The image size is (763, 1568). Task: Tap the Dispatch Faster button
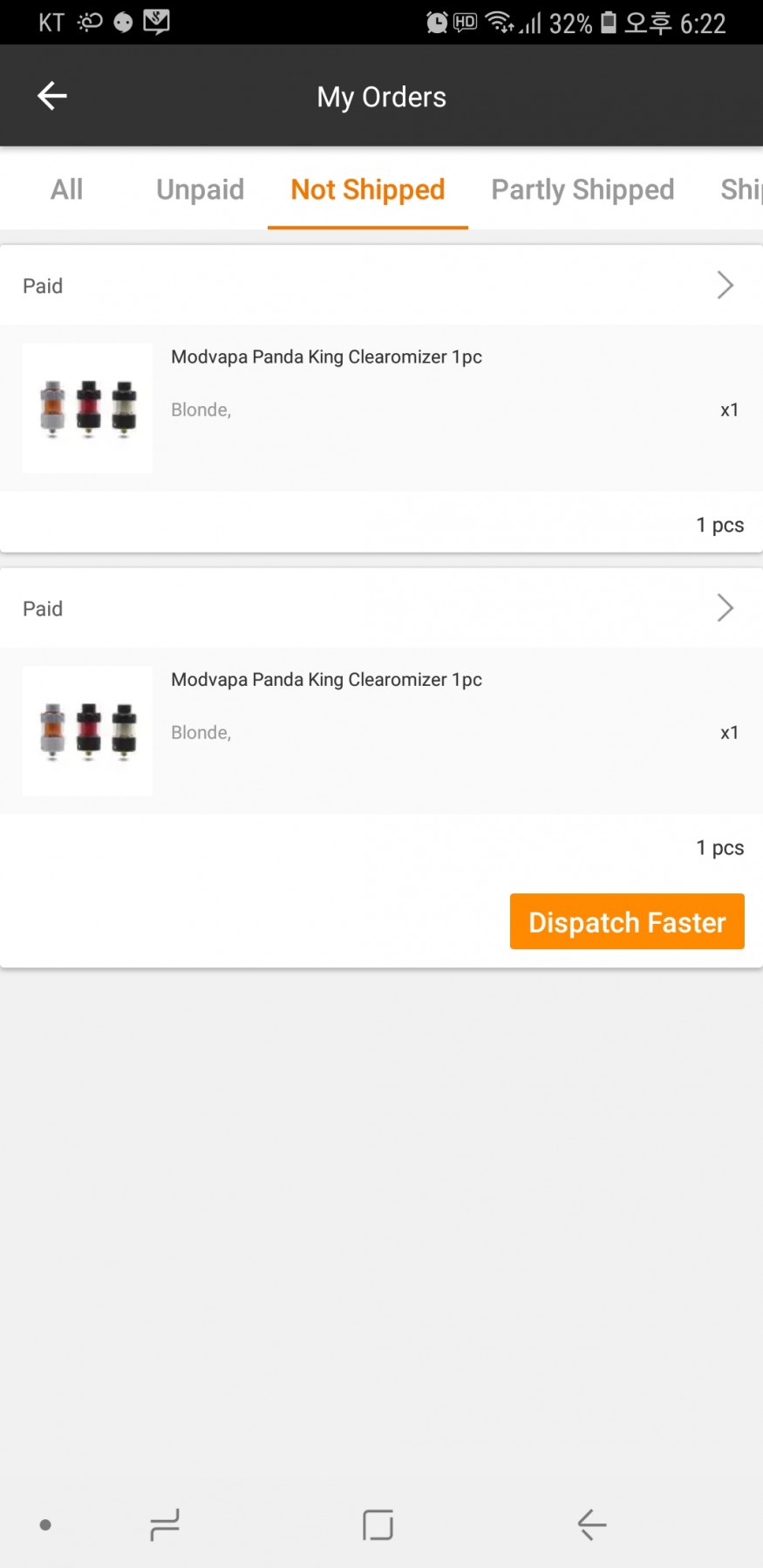click(626, 921)
